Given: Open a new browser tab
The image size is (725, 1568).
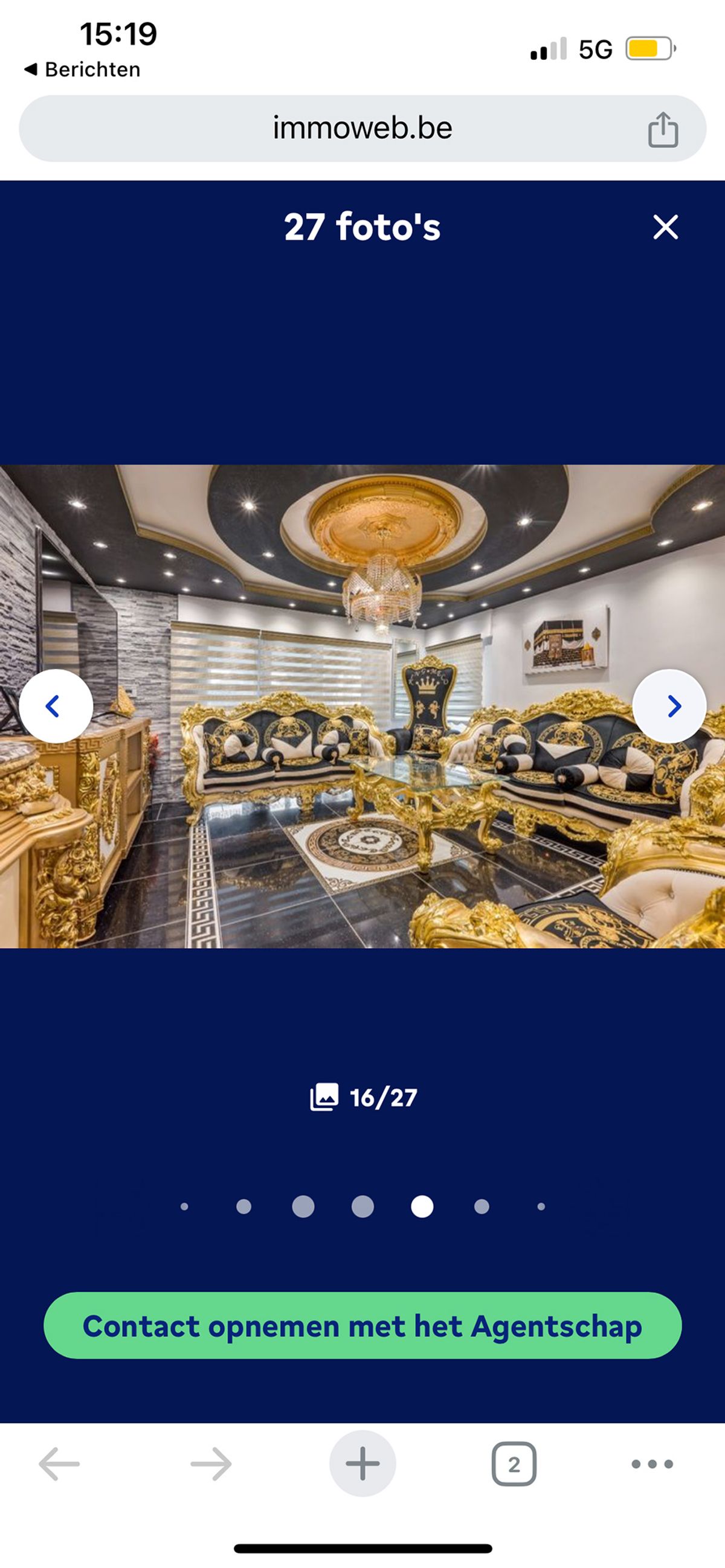Looking at the screenshot, I should pos(362,1464).
